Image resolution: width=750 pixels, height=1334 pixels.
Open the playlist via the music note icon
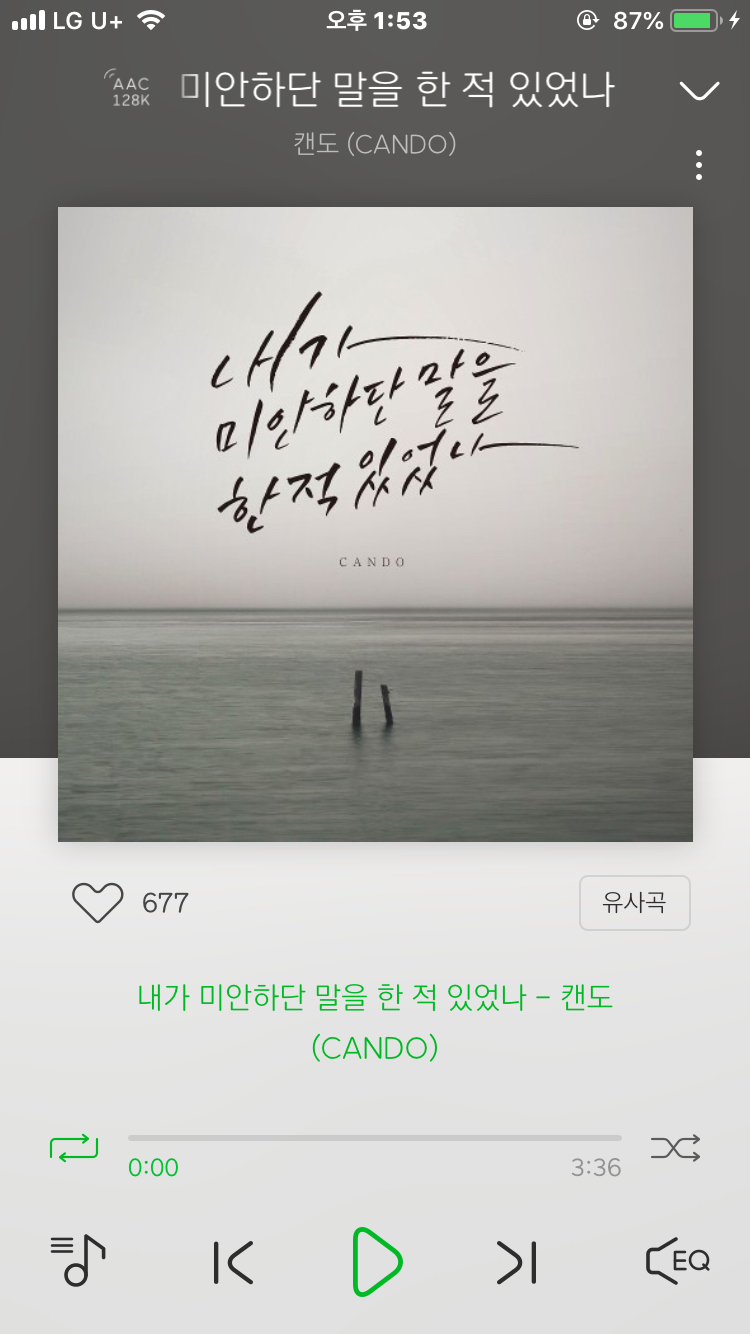click(75, 1262)
